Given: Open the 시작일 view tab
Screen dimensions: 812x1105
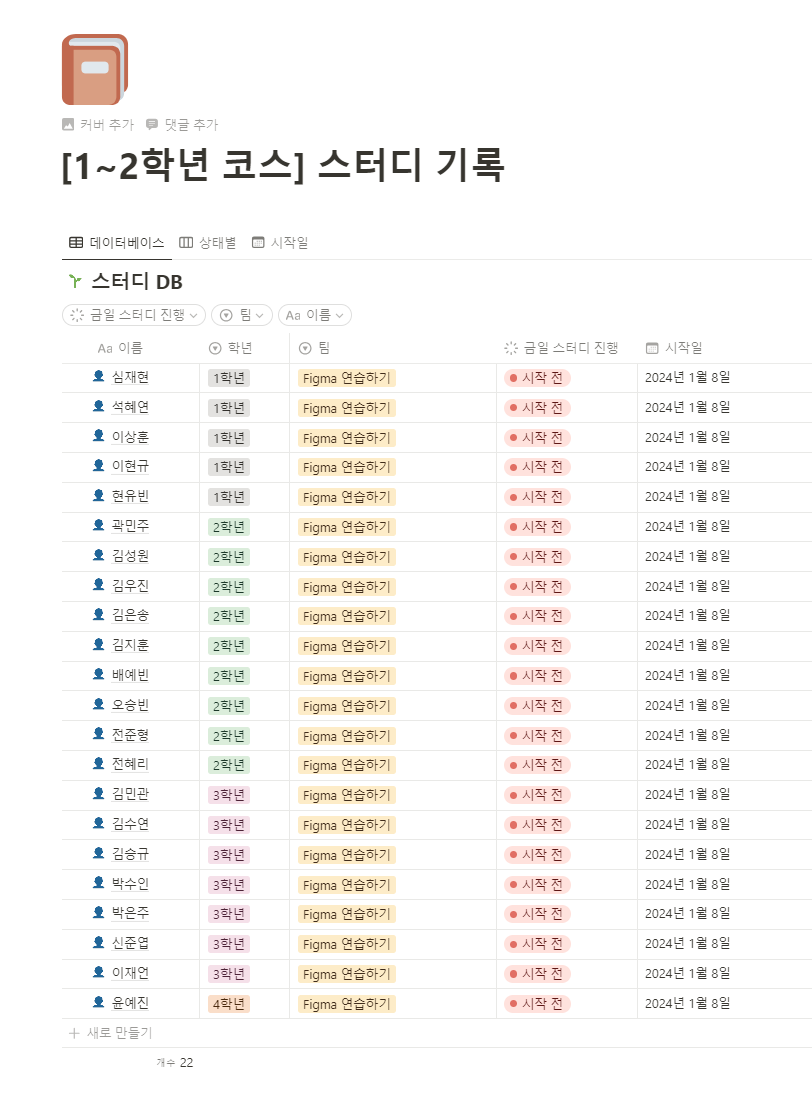Looking at the screenshot, I should pos(280,243).
